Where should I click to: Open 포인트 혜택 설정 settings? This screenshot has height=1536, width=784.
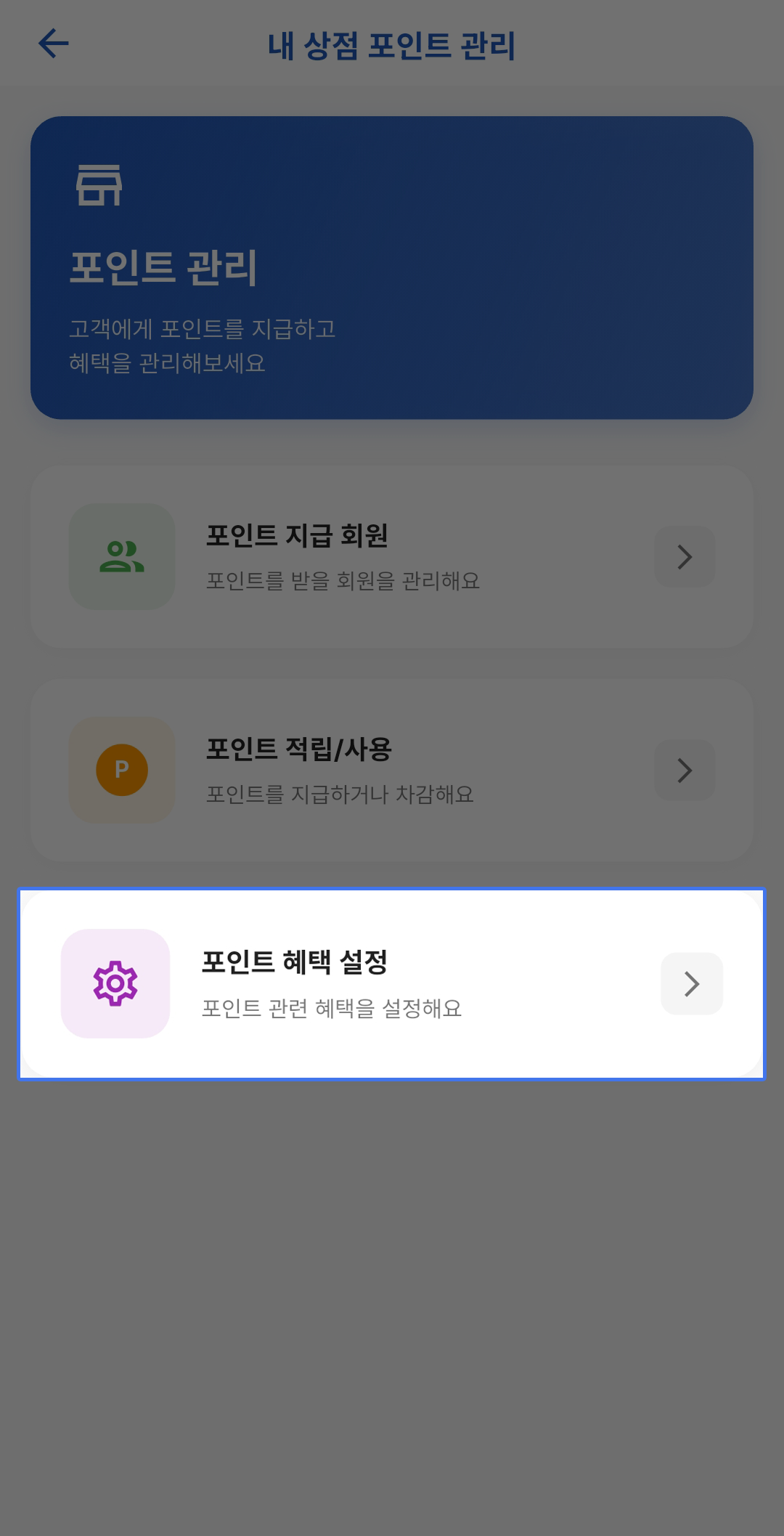(x=391, y=984)
